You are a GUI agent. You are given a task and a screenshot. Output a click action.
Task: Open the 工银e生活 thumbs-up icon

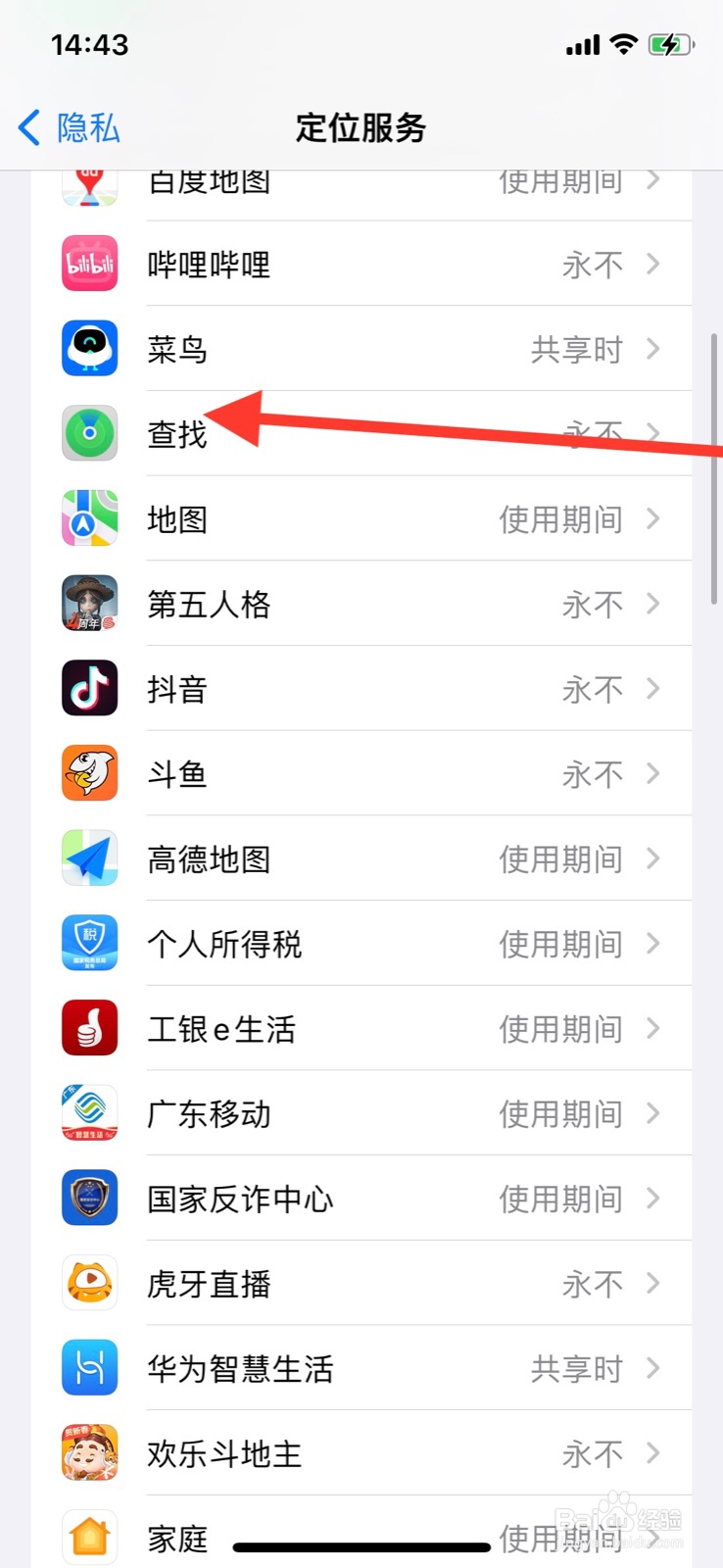pos(89,1028)
